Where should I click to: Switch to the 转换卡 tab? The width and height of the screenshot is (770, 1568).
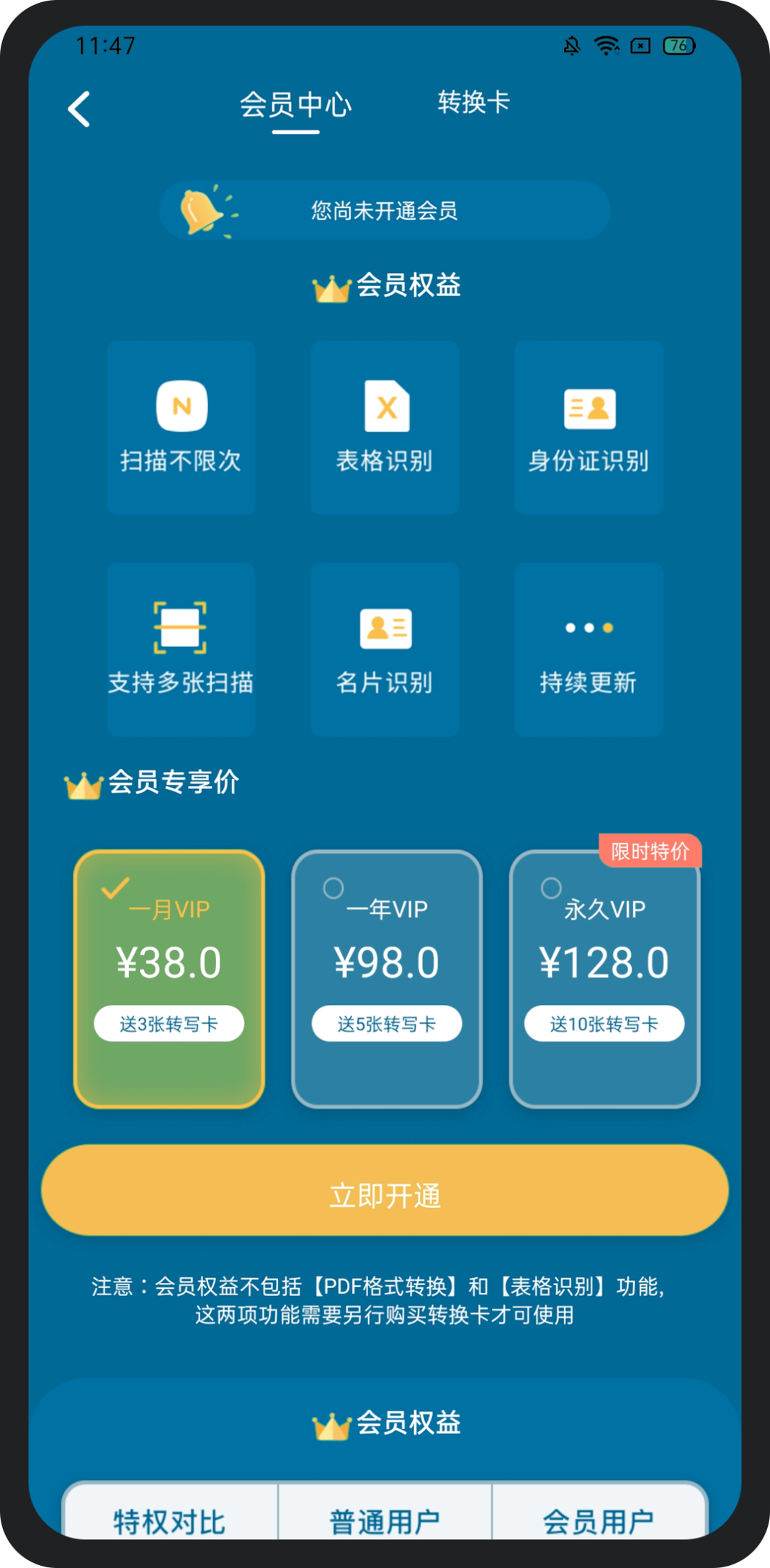point(473,102)
